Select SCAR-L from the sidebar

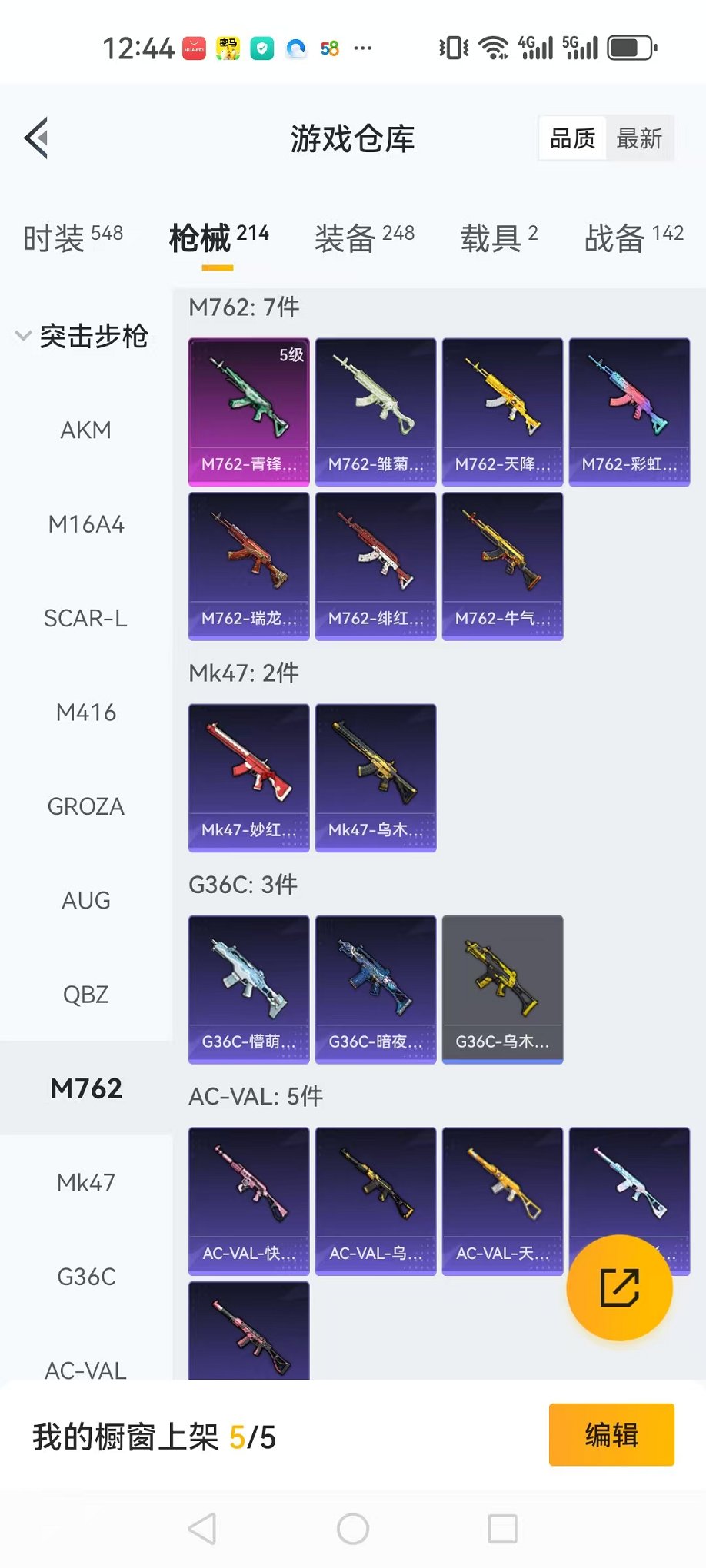(85, 618)
